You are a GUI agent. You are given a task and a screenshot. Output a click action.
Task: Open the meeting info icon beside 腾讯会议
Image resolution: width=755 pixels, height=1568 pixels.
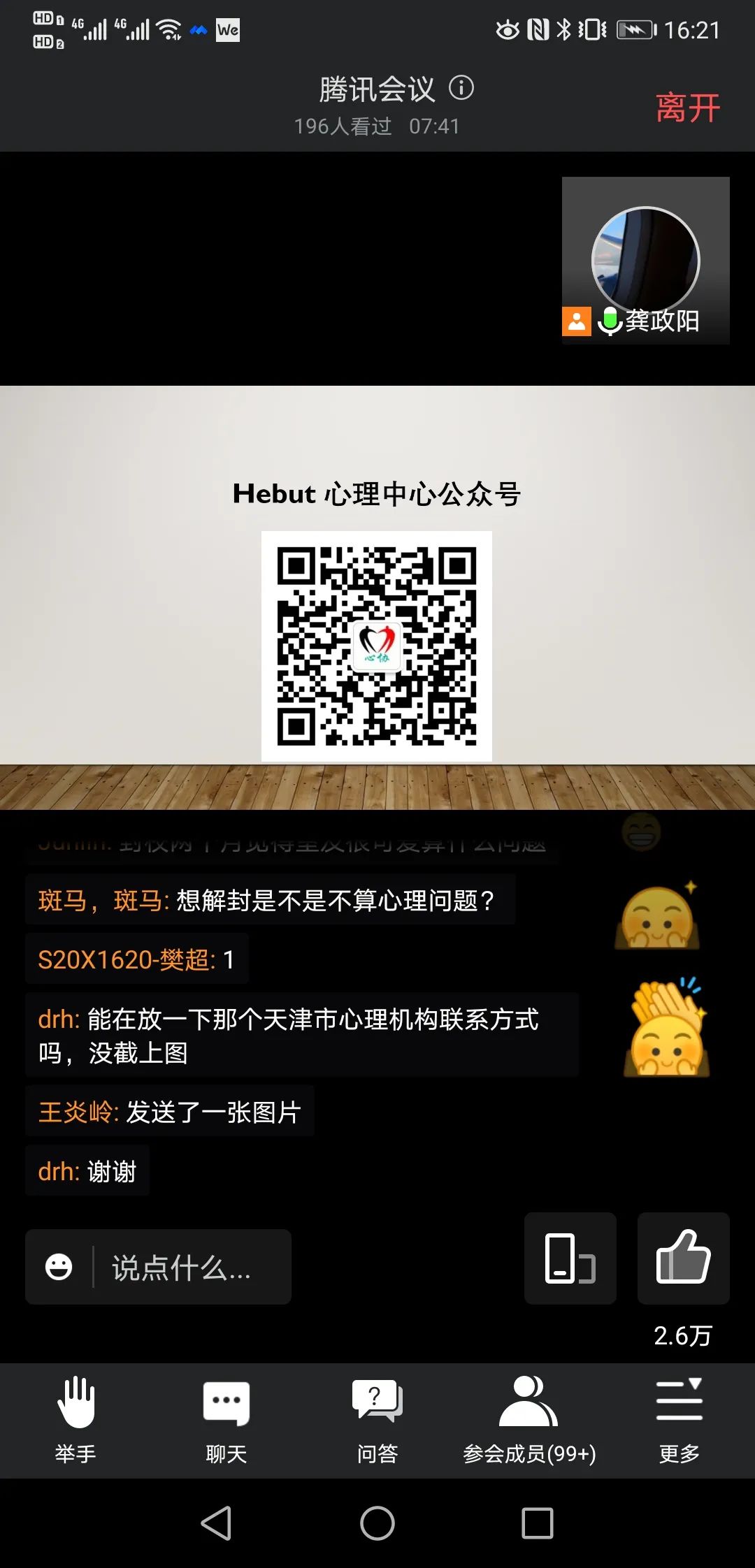point(461,88)
